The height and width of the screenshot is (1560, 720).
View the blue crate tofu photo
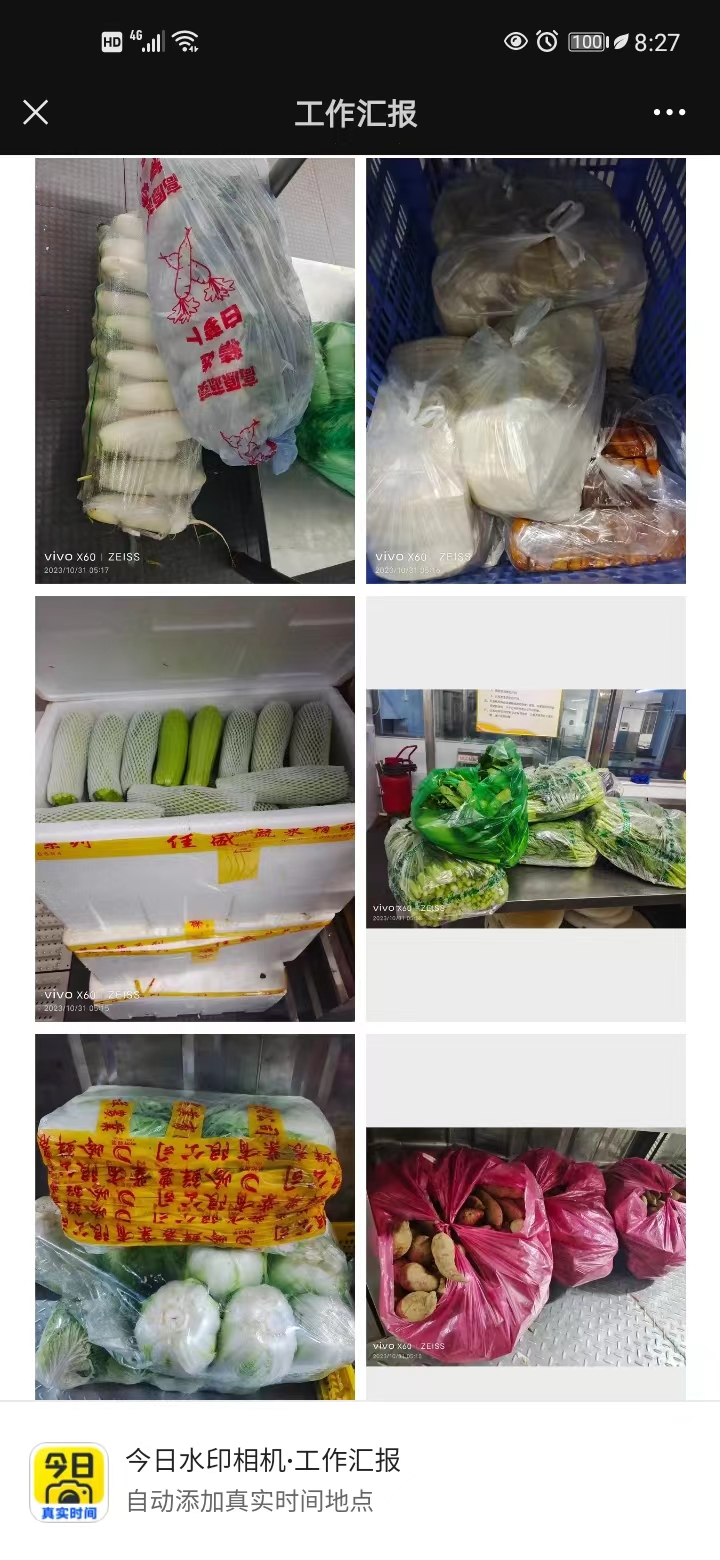point(526,370)
